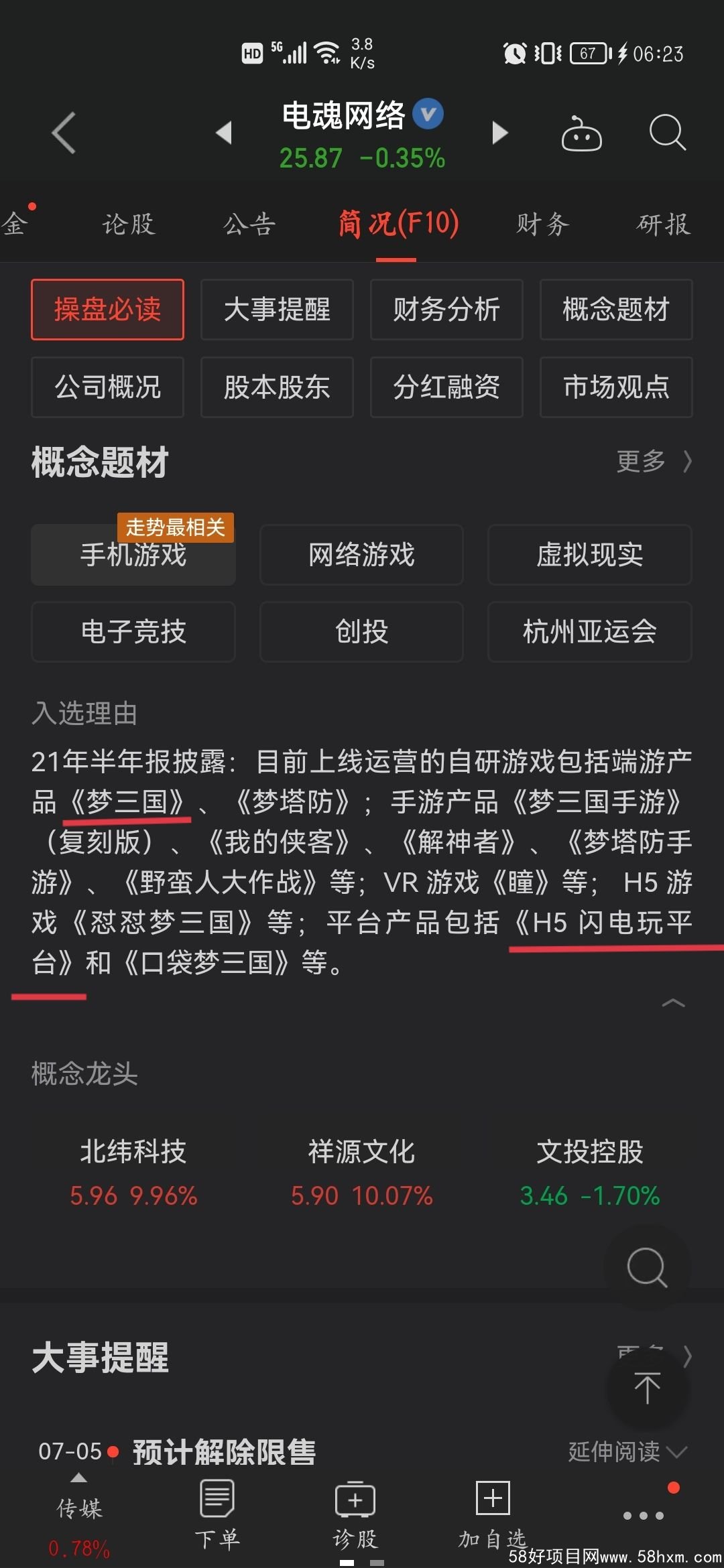The width and height of the screenshot is (724, 1568).
Task: Collapse the 入选理由 text with the up chevron
Action: 673,1003
